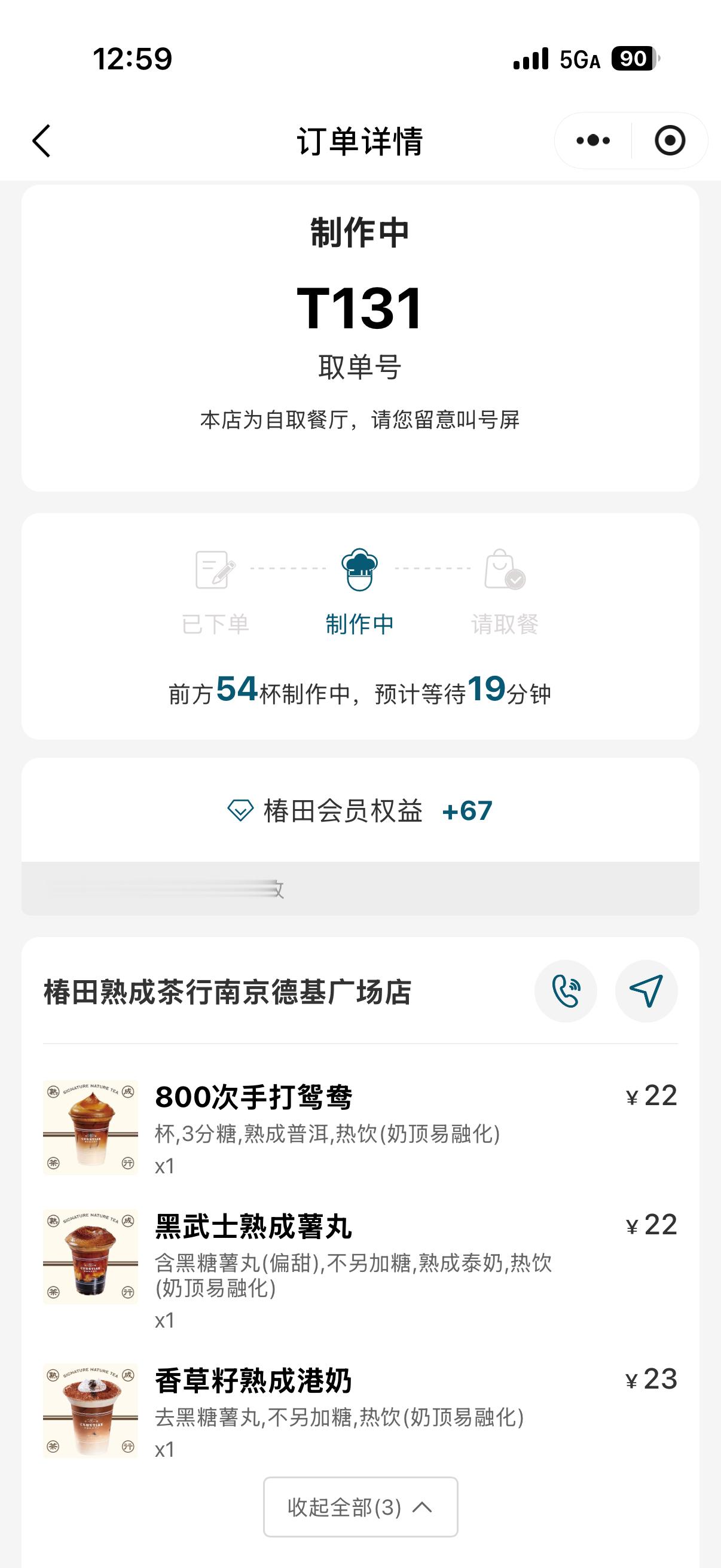Screen dimensions: 721x1568
Task: Open the mini-program options via the three-dot icon
Action: 592,140
